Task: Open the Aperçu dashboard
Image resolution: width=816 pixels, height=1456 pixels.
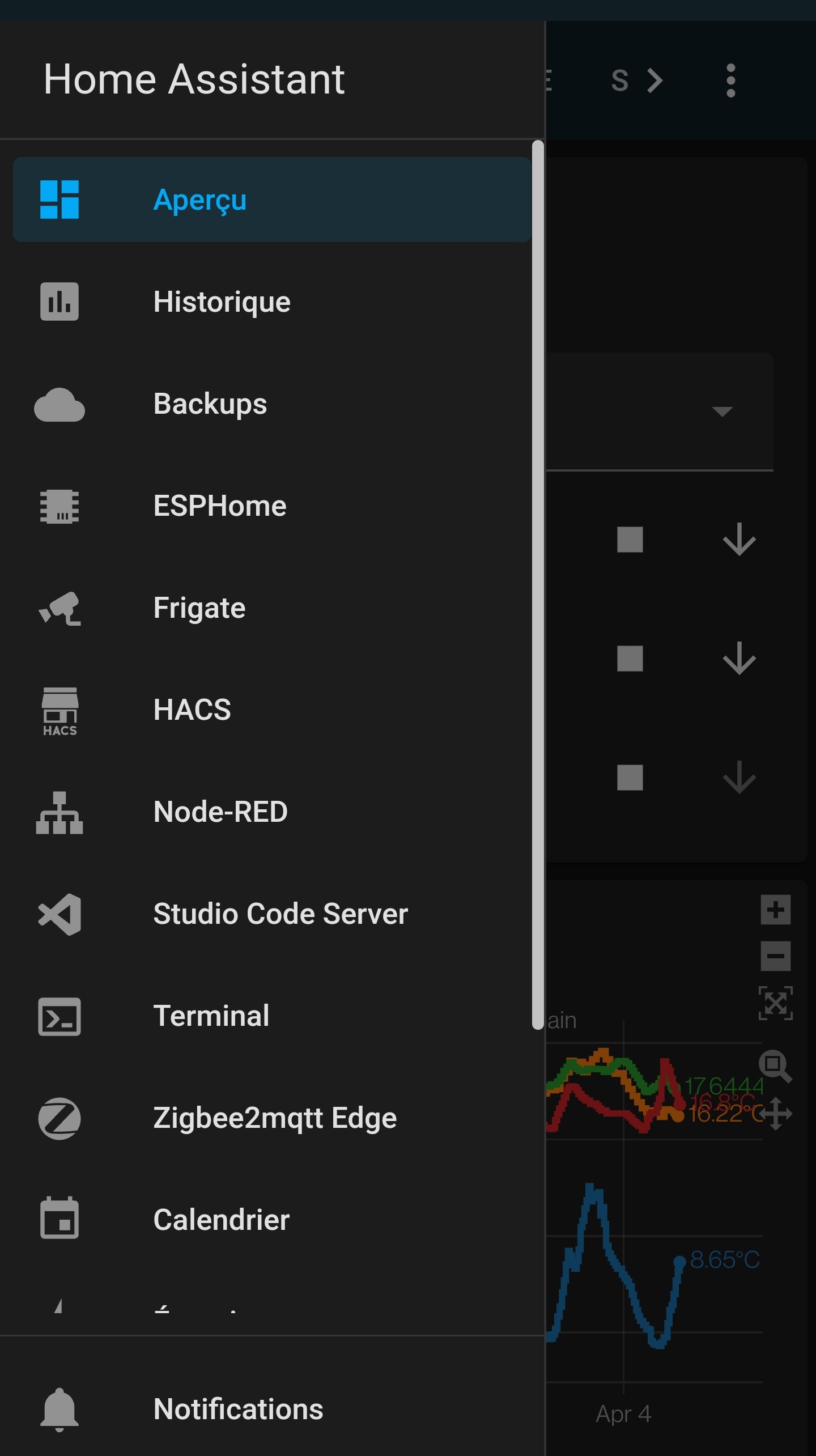Action: tap(272, 199)
